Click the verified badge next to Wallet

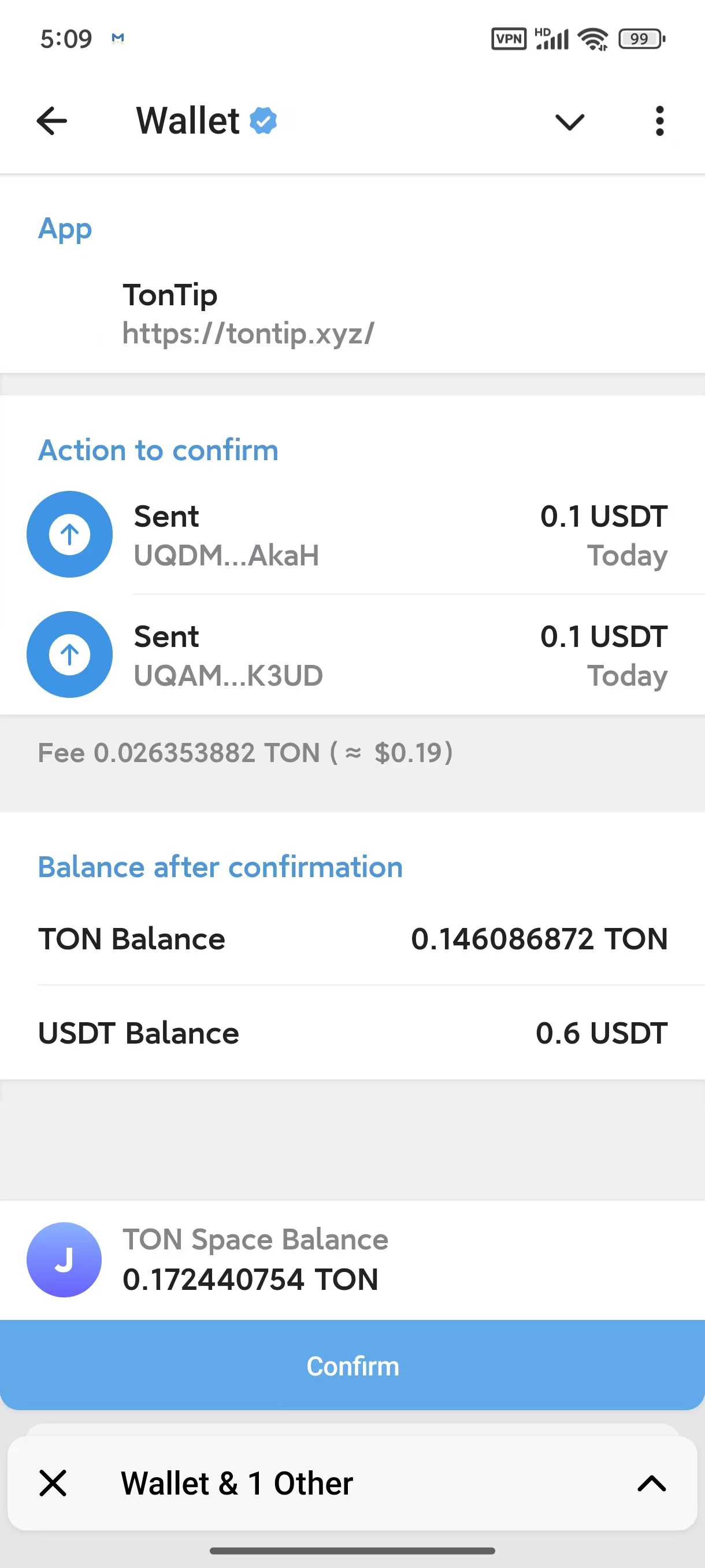[262, 120]
